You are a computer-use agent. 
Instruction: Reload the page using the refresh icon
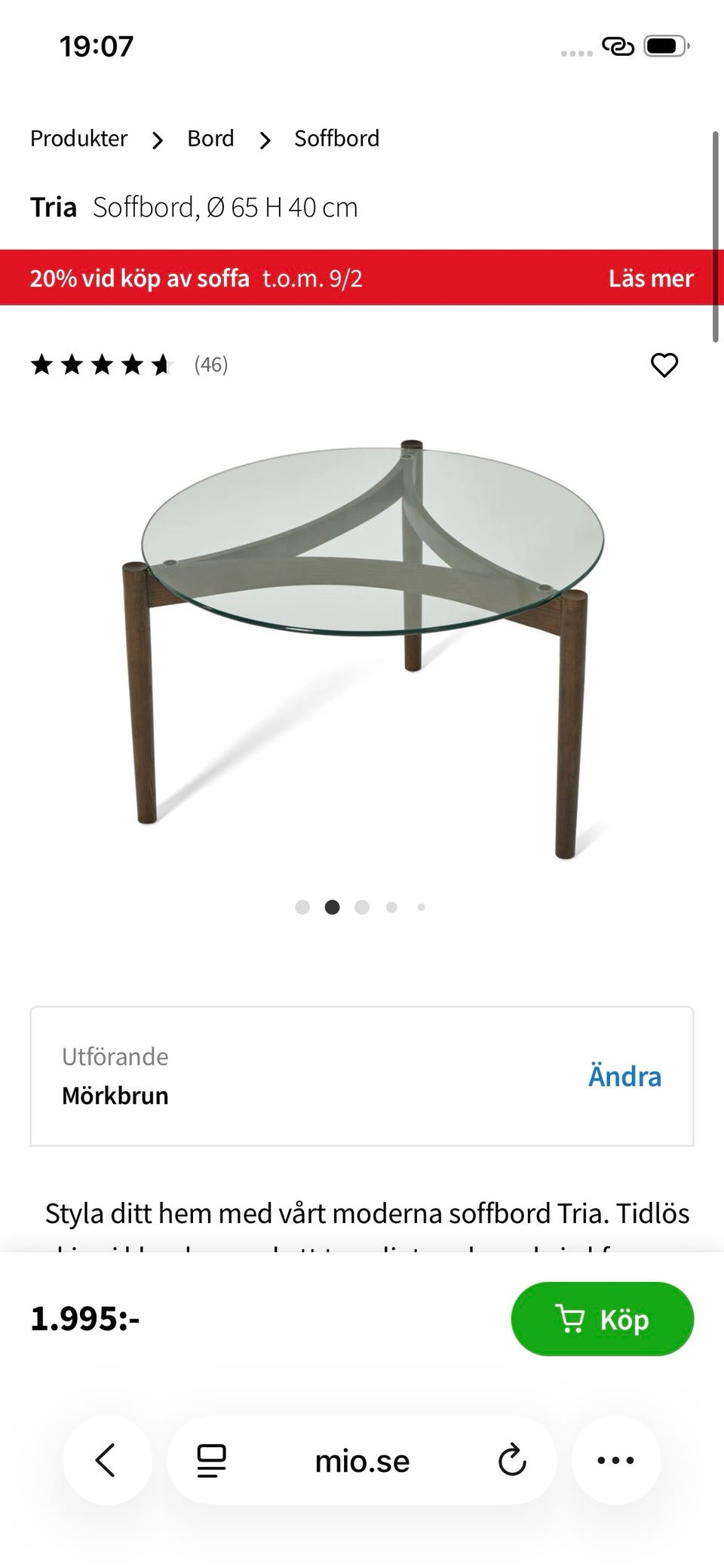click(511, 1459)
